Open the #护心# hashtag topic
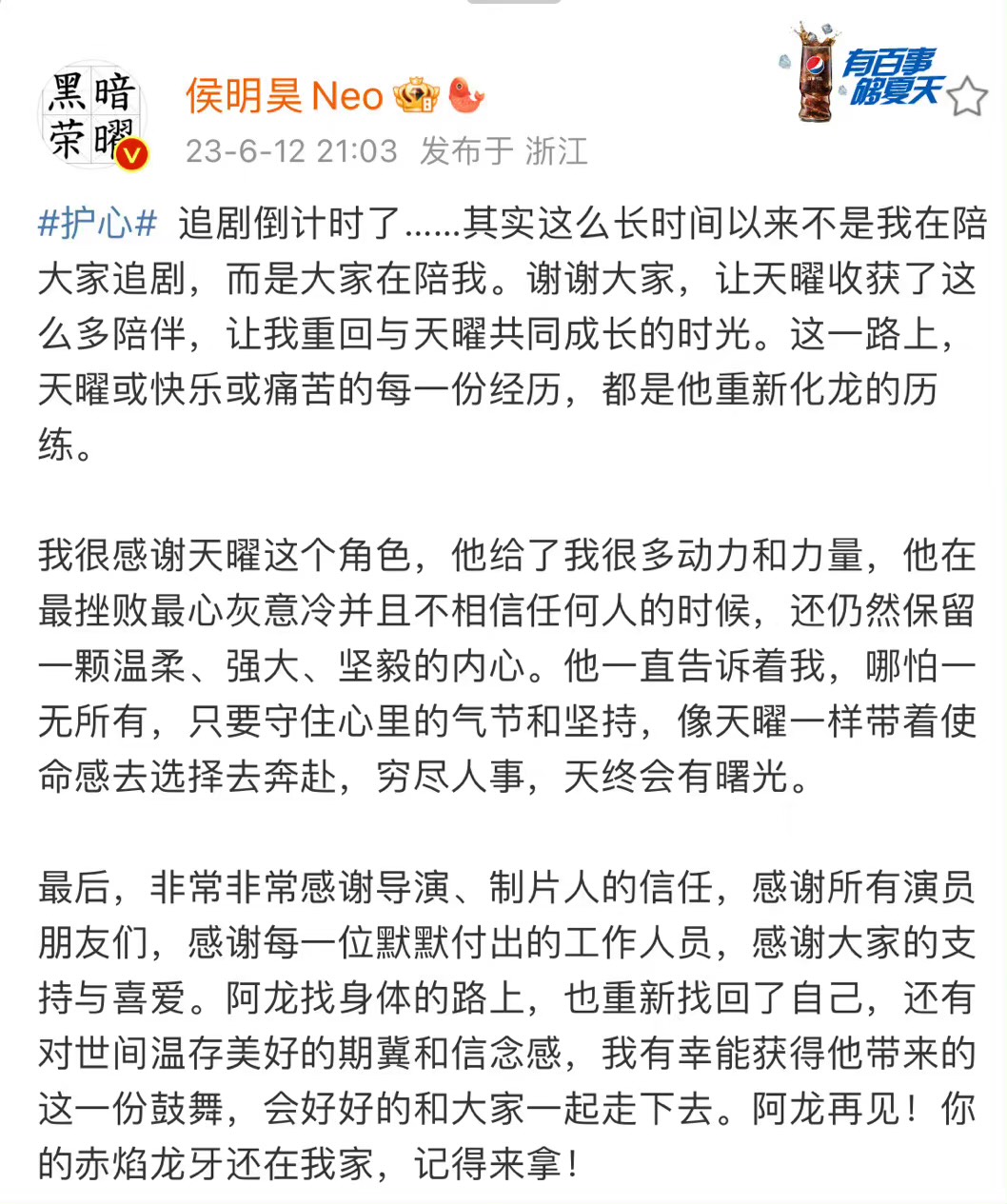1007x1204 pixels. pyautogui.click(x=97, y=224)
